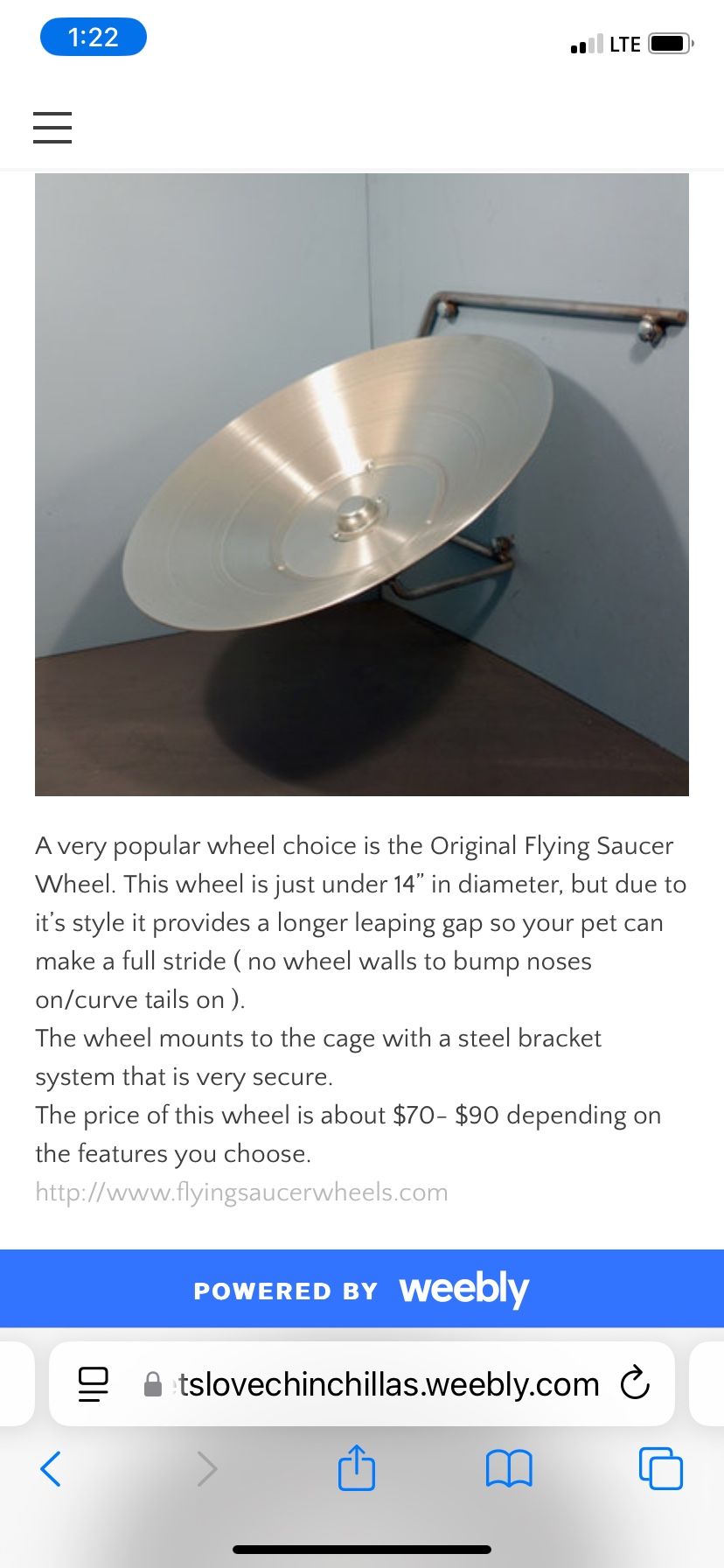Go back to previous page
Viewport: 724px width, 1568px height.
click(51, 1469)
